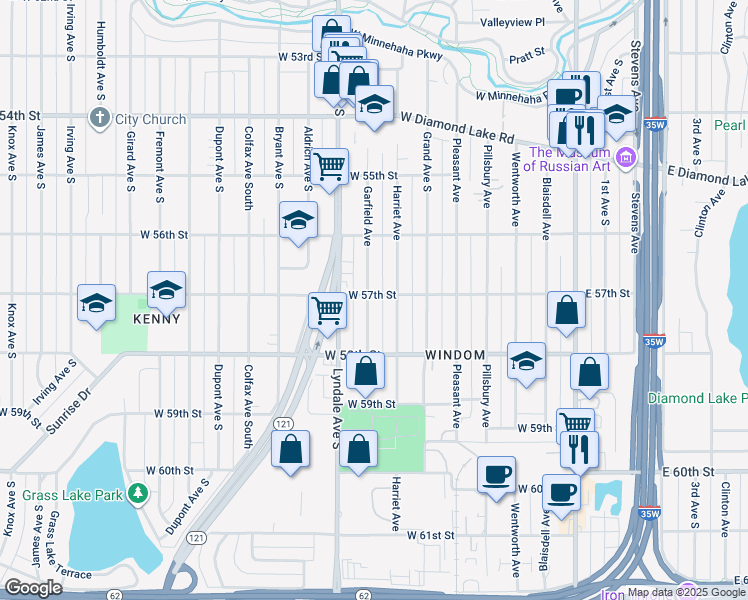
Task: Open the restaurant marker near Museum of Russian Art
Action: point(583,128)
